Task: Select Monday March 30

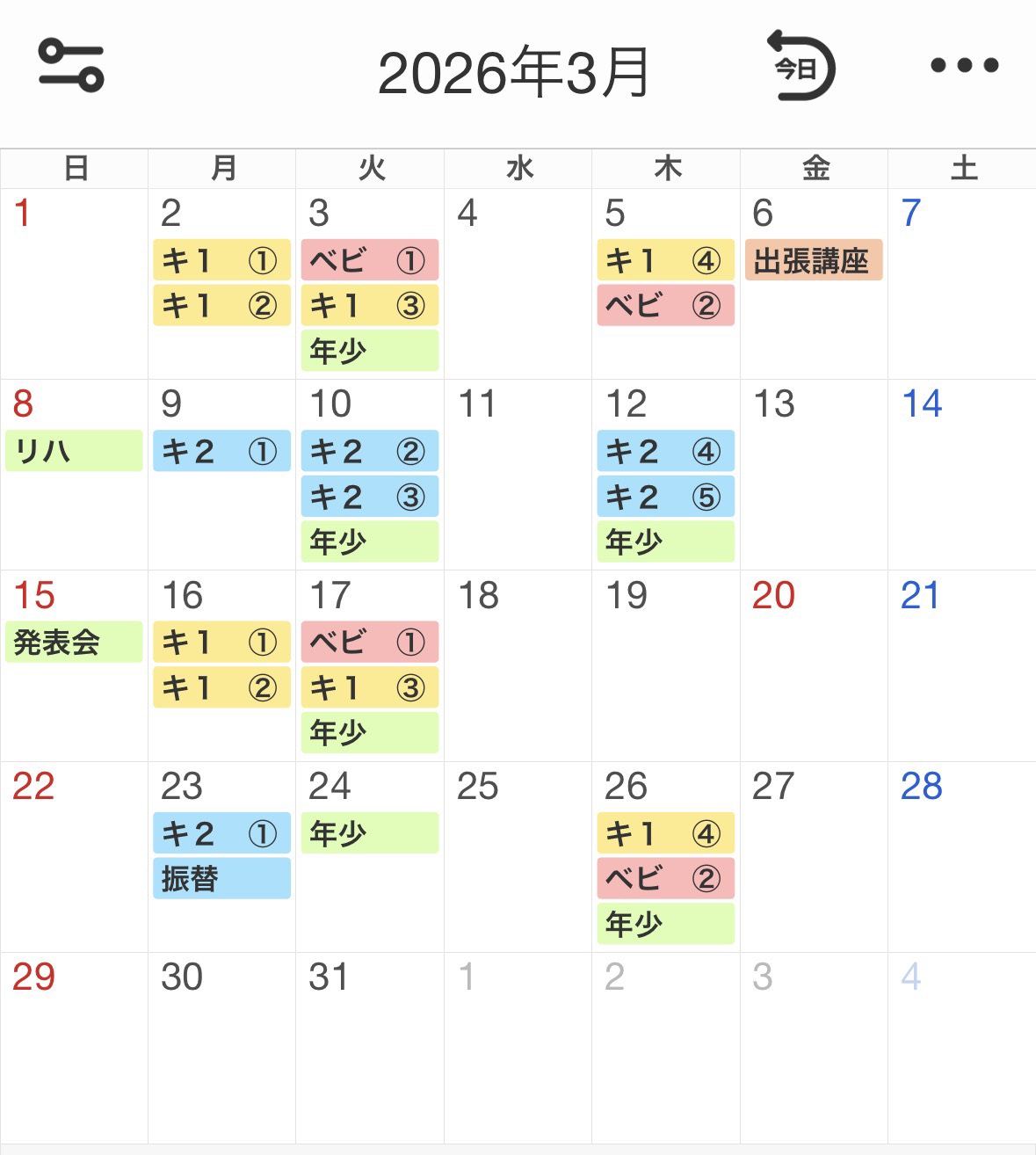Action: pyautogui.click(x=221, y=1046)
